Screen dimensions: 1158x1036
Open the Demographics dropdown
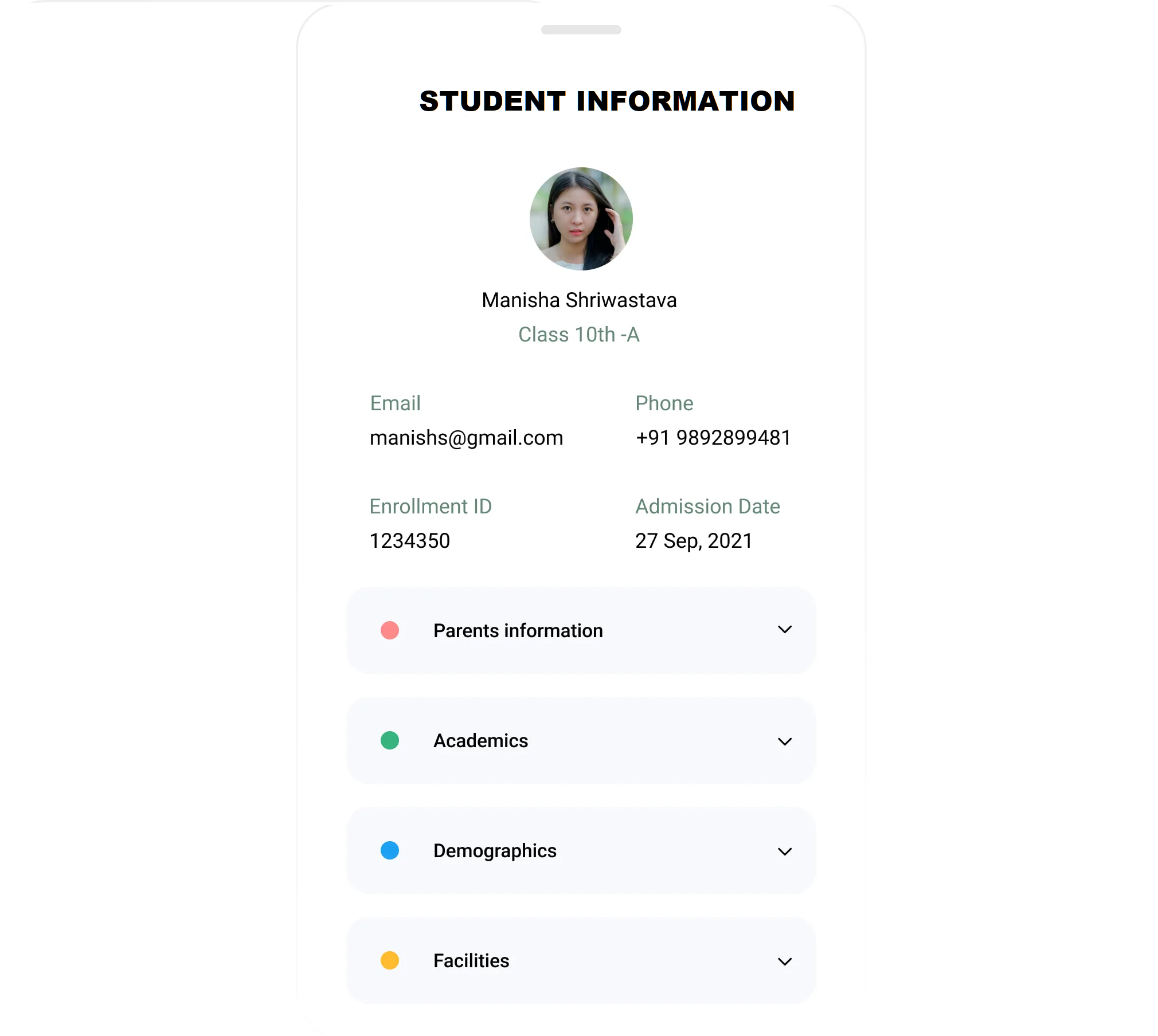[784, 851]
